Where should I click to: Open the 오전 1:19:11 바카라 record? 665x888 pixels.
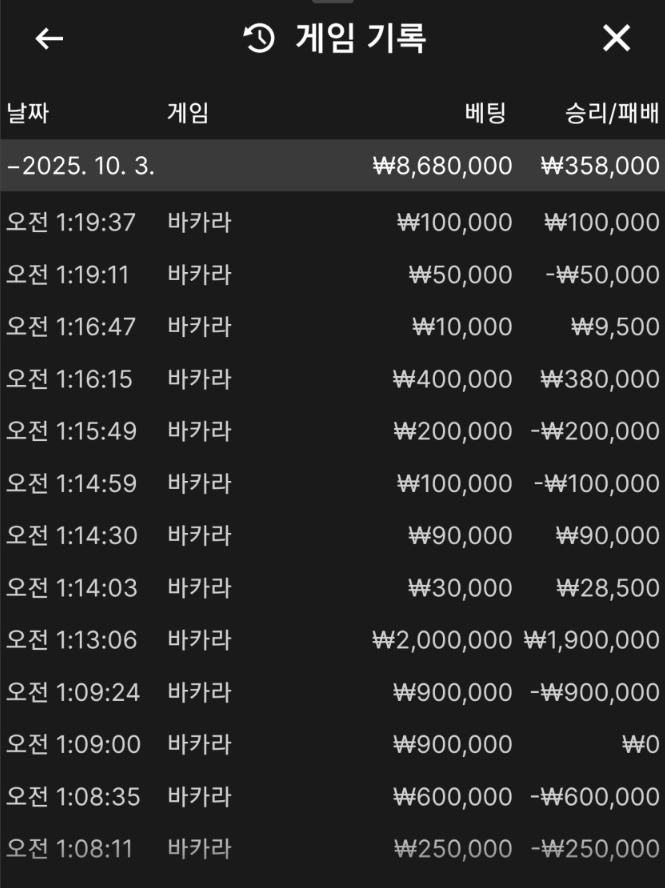(x=332, y=274)
